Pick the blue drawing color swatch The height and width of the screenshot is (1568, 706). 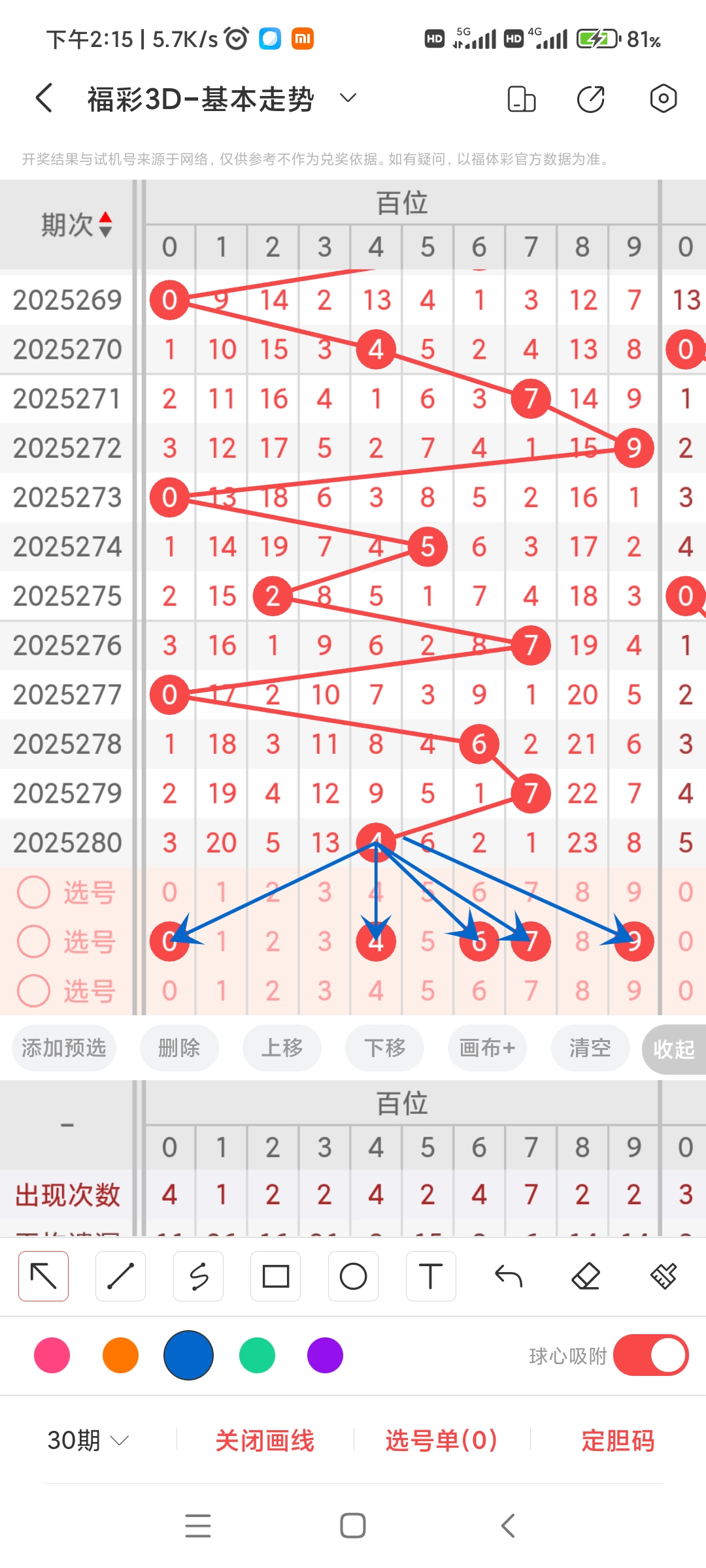188,1356
